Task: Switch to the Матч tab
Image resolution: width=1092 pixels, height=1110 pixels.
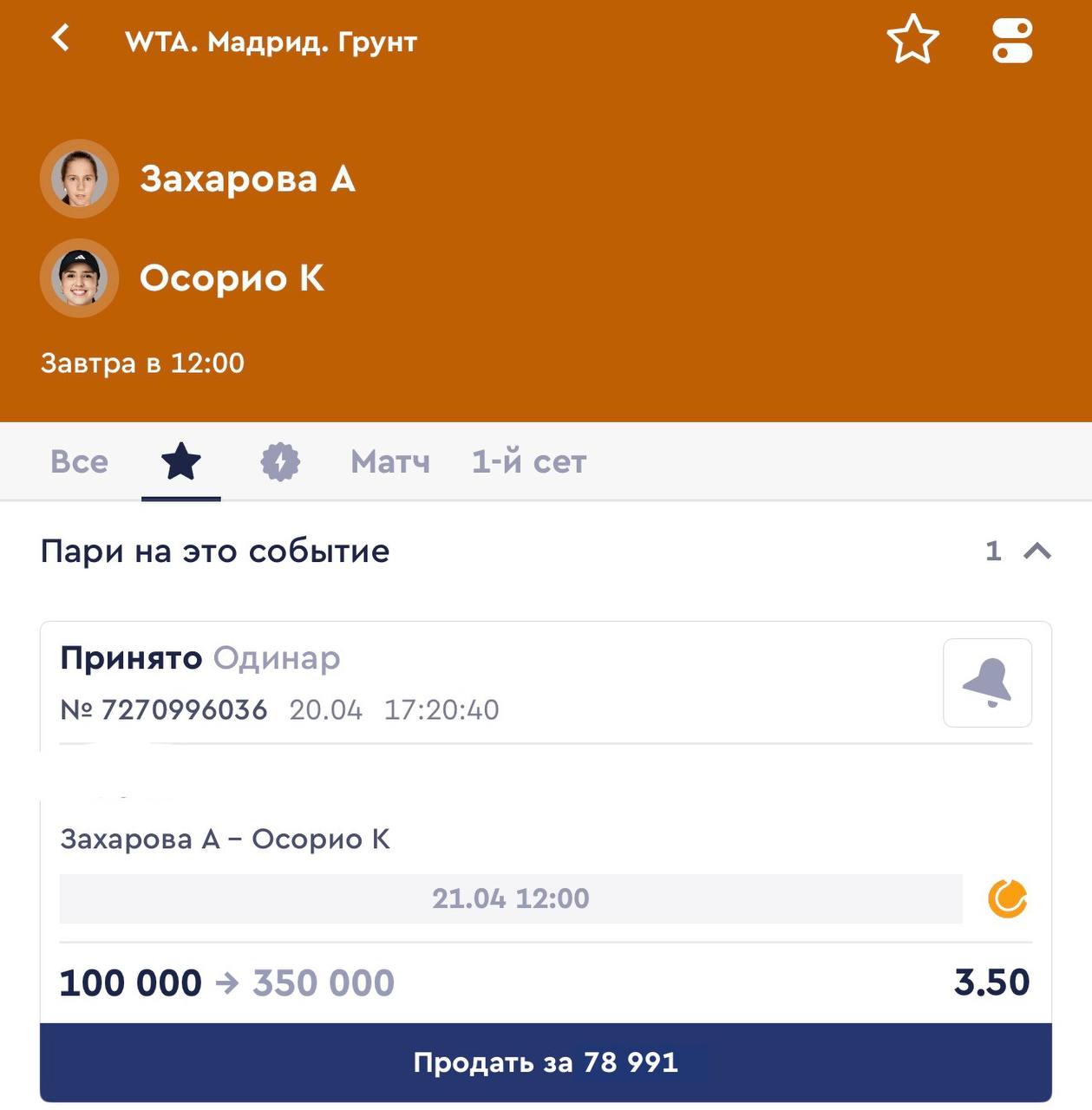Action: click(x=390, y=461)
